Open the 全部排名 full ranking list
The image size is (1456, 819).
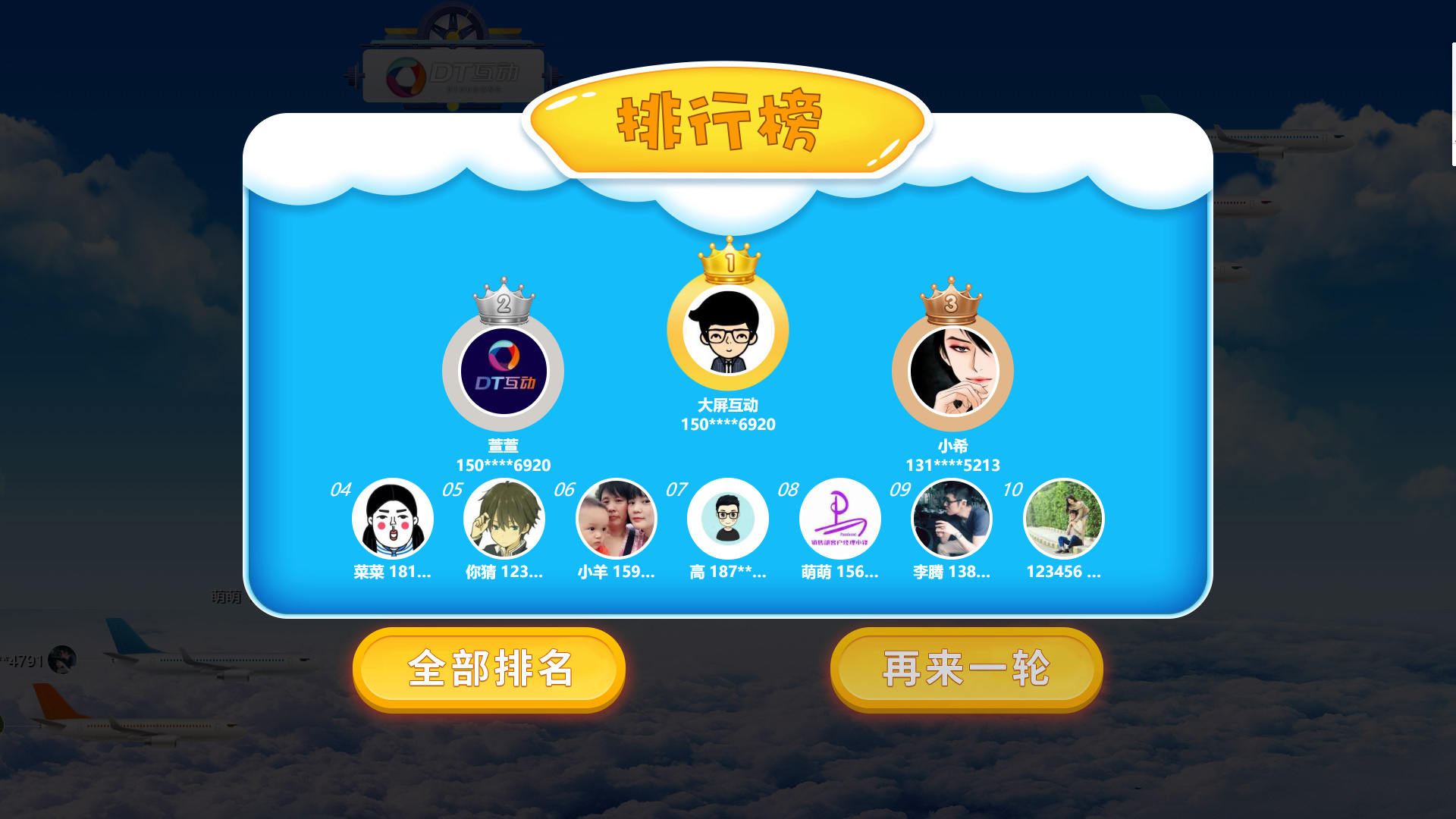(x=489, y=668)
